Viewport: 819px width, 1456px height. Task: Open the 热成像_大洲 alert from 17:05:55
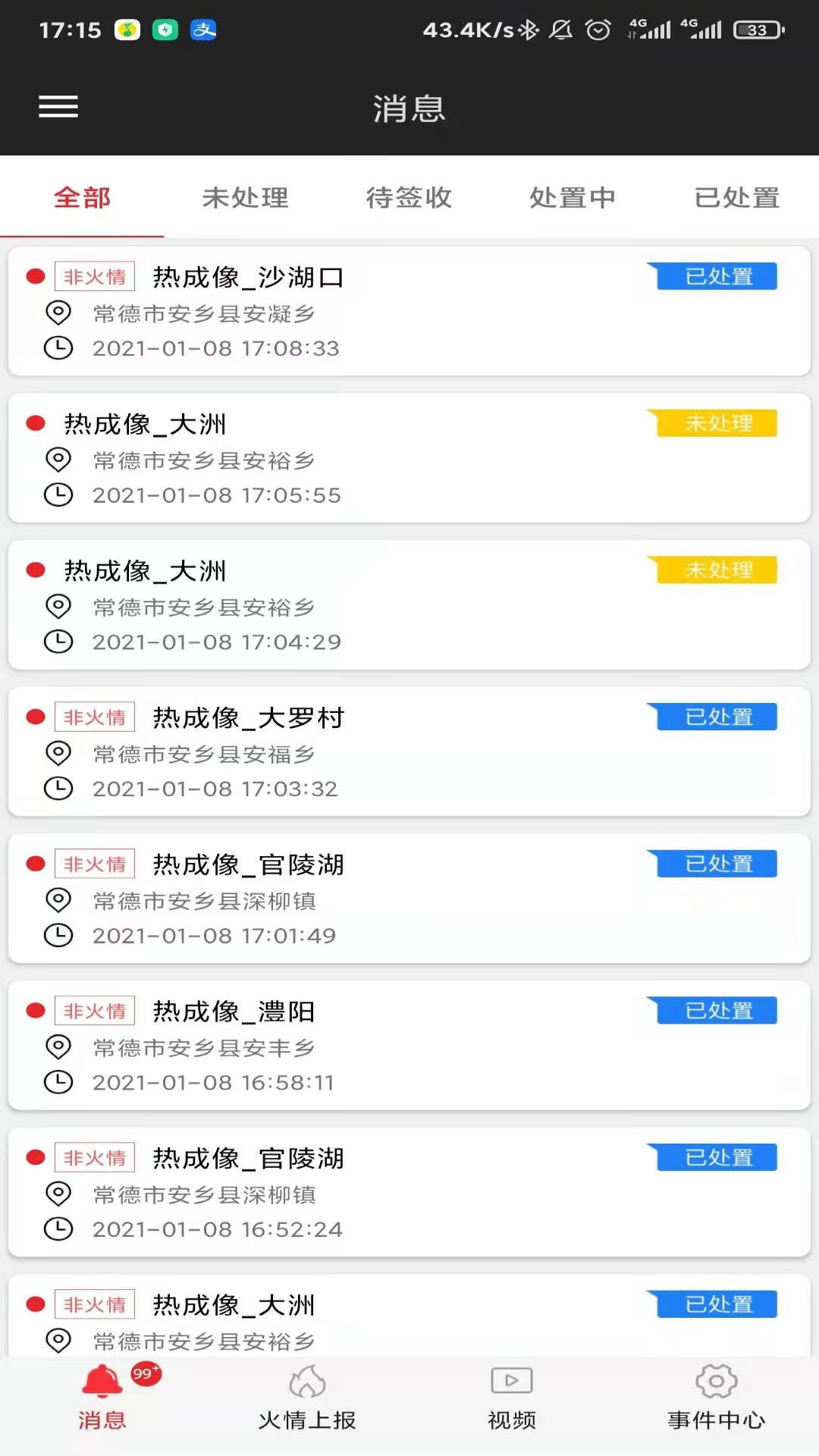[x=409, y=458]
